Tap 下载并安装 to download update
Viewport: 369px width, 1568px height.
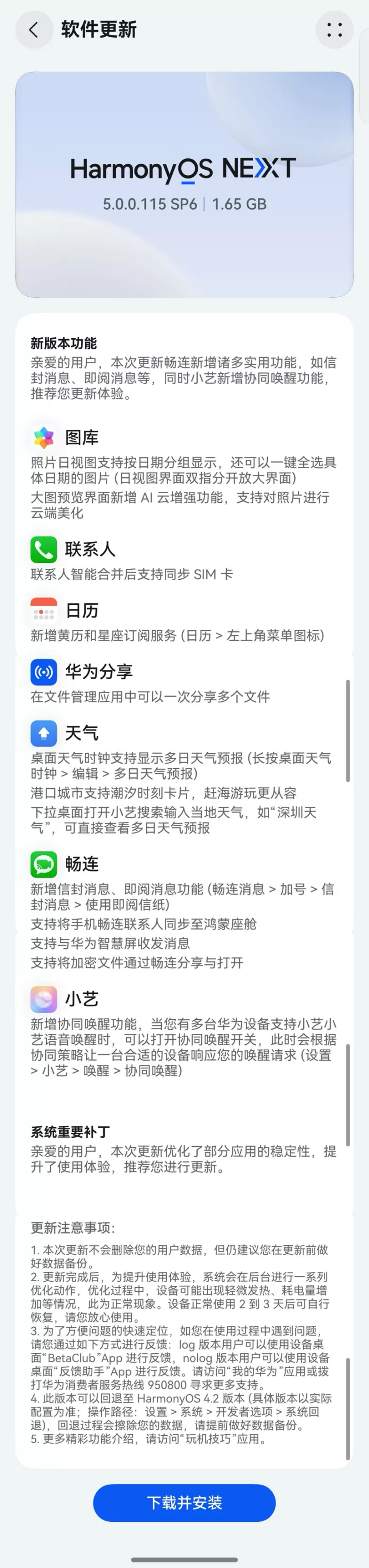point(184,1503)
